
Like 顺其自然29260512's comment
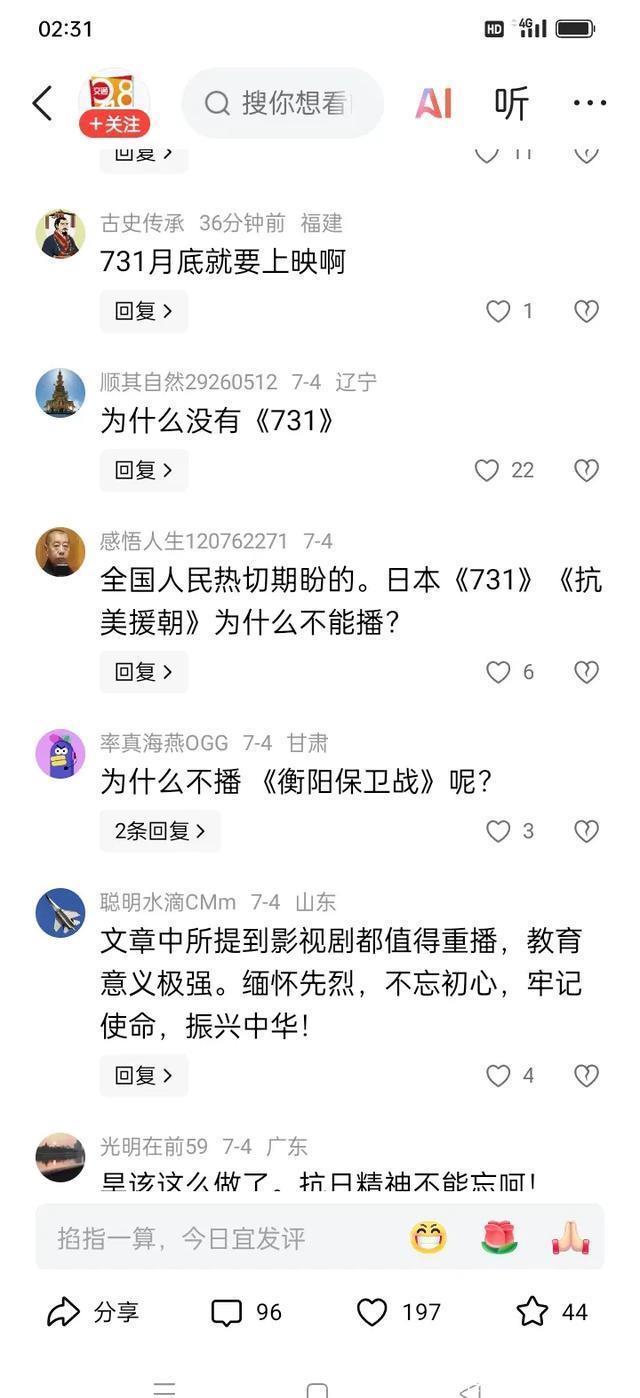pyautogui.click(x=487, y=470)
